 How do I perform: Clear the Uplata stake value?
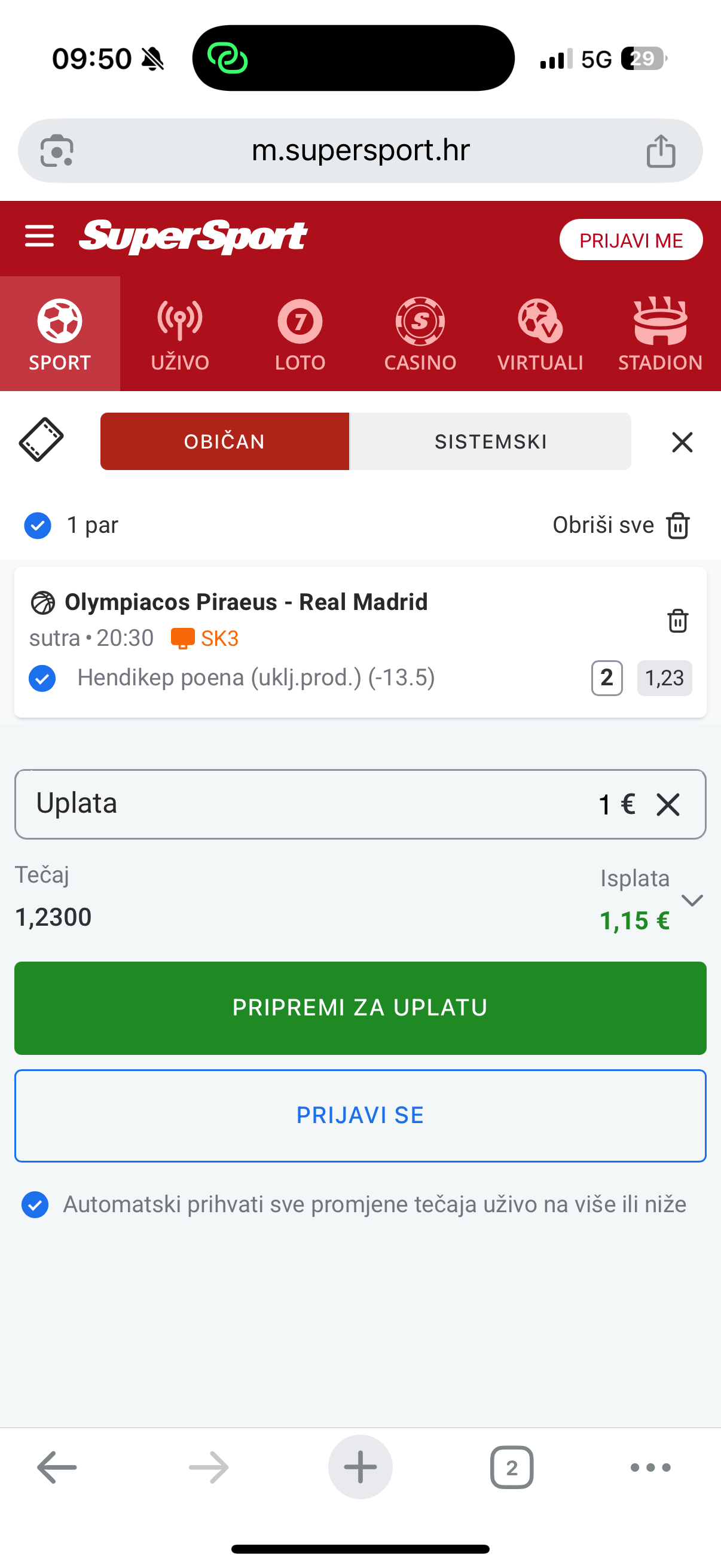click(667, 805)
